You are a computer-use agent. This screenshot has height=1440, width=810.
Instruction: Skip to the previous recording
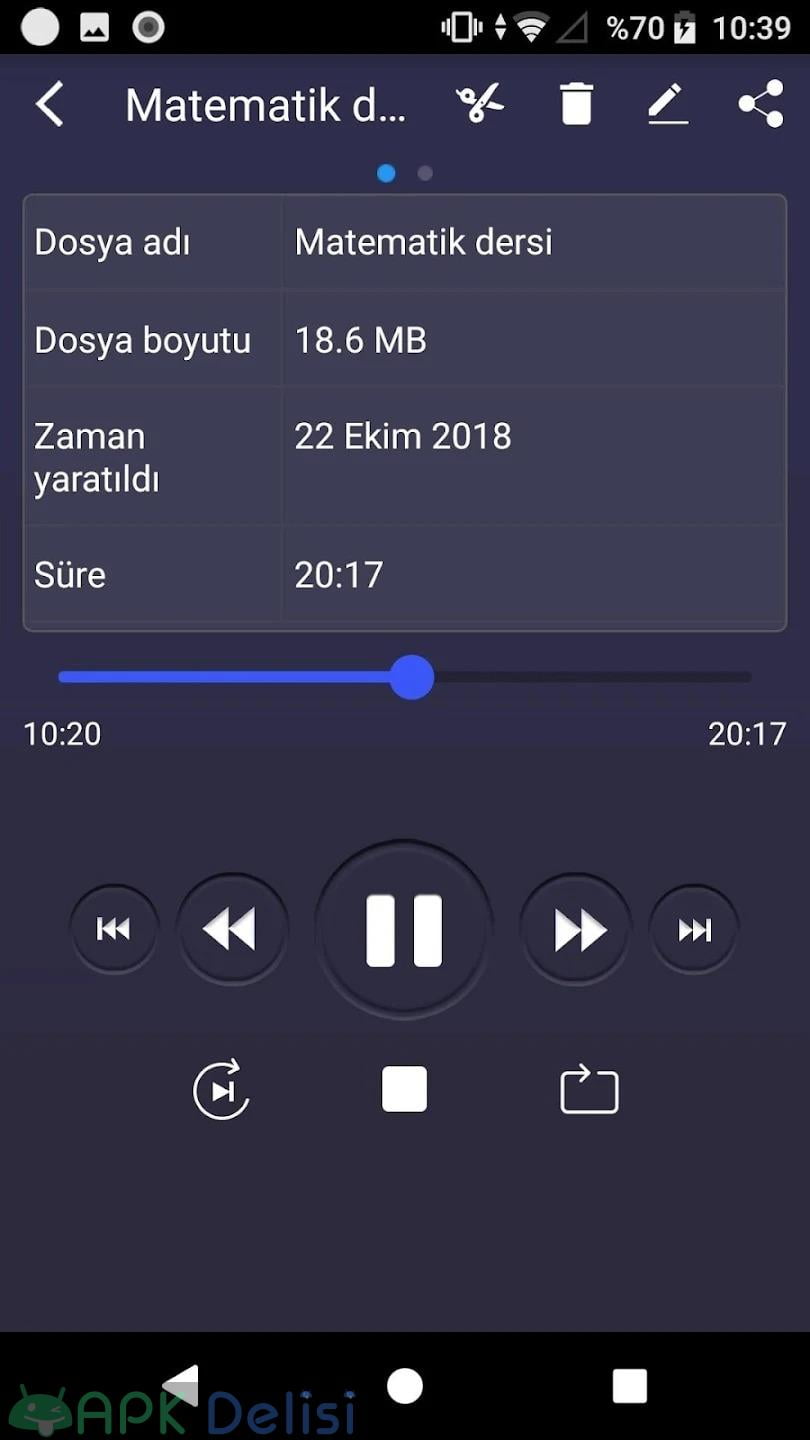pos(114,930)
